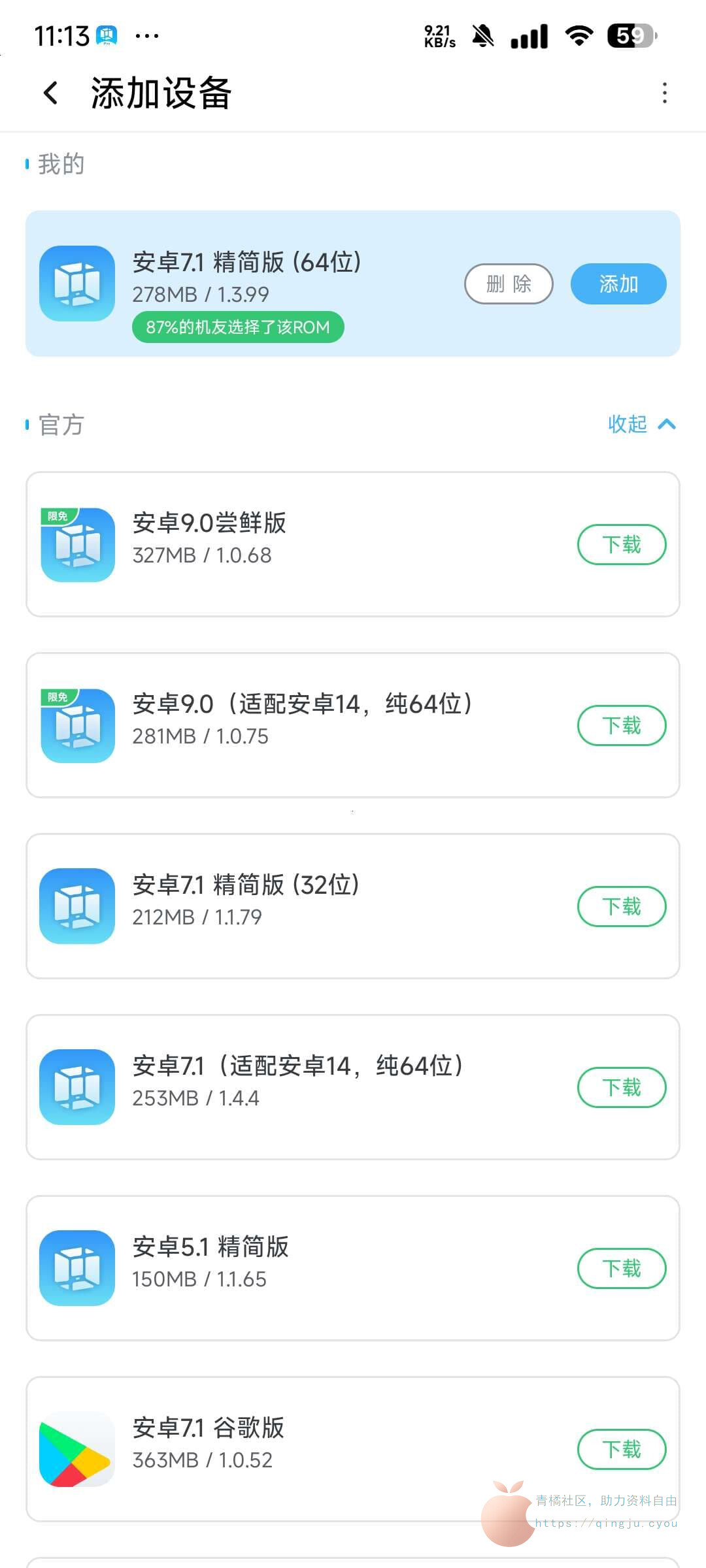This screenshot has height=1568, width=706.
Task: Download 安卓9.0尝鲜版 ROM
Action: coord(621,544)
